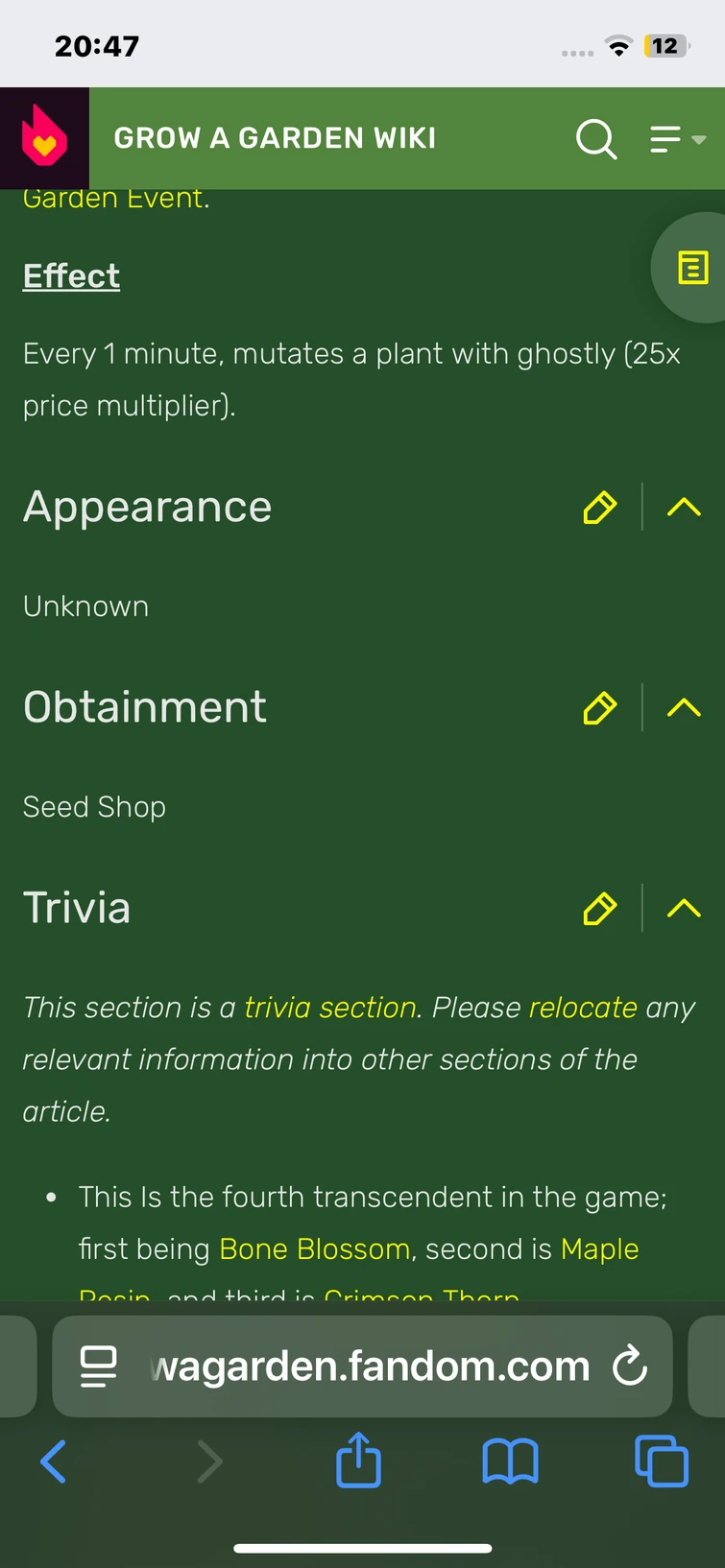Edit the Trivia section

(x=599, y=909)
